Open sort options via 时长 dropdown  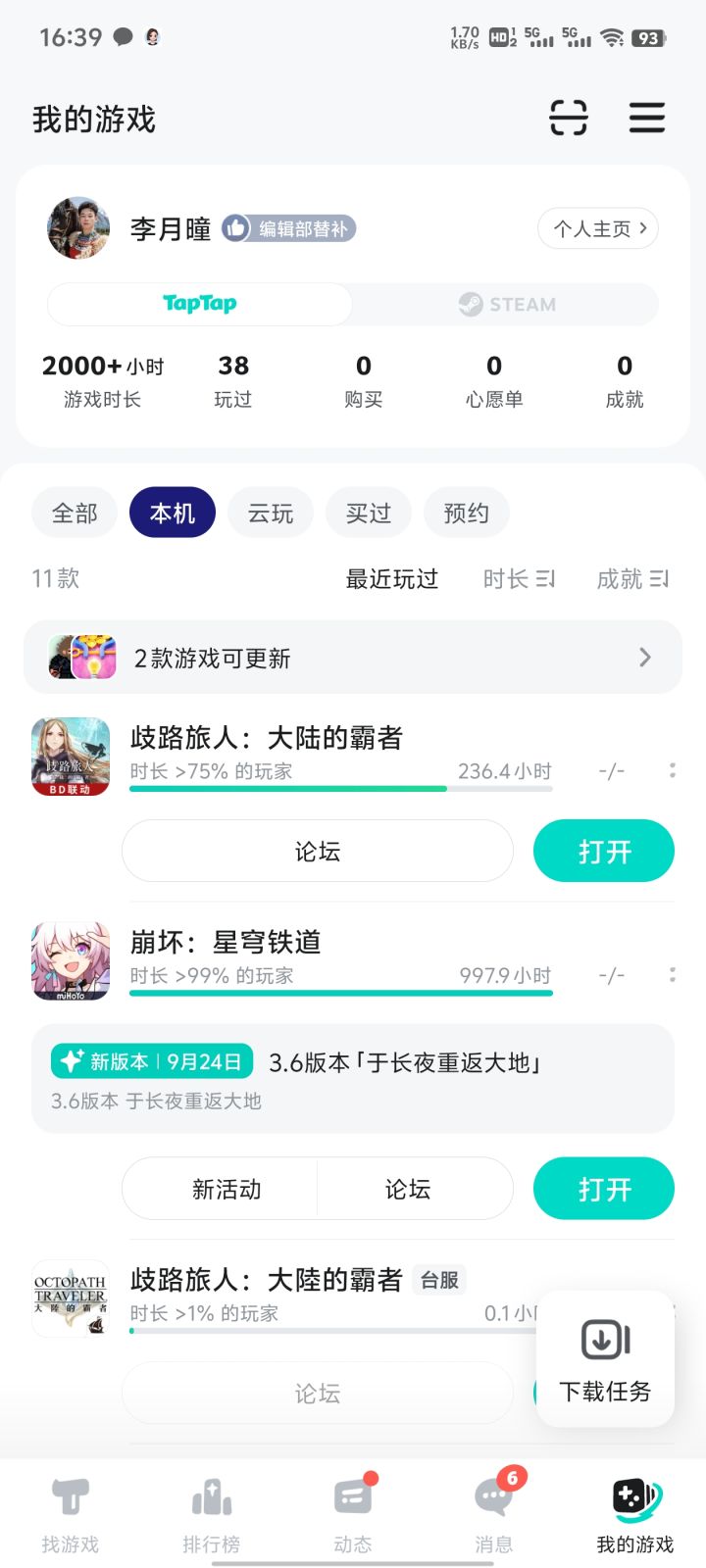[x=519, y=578]
